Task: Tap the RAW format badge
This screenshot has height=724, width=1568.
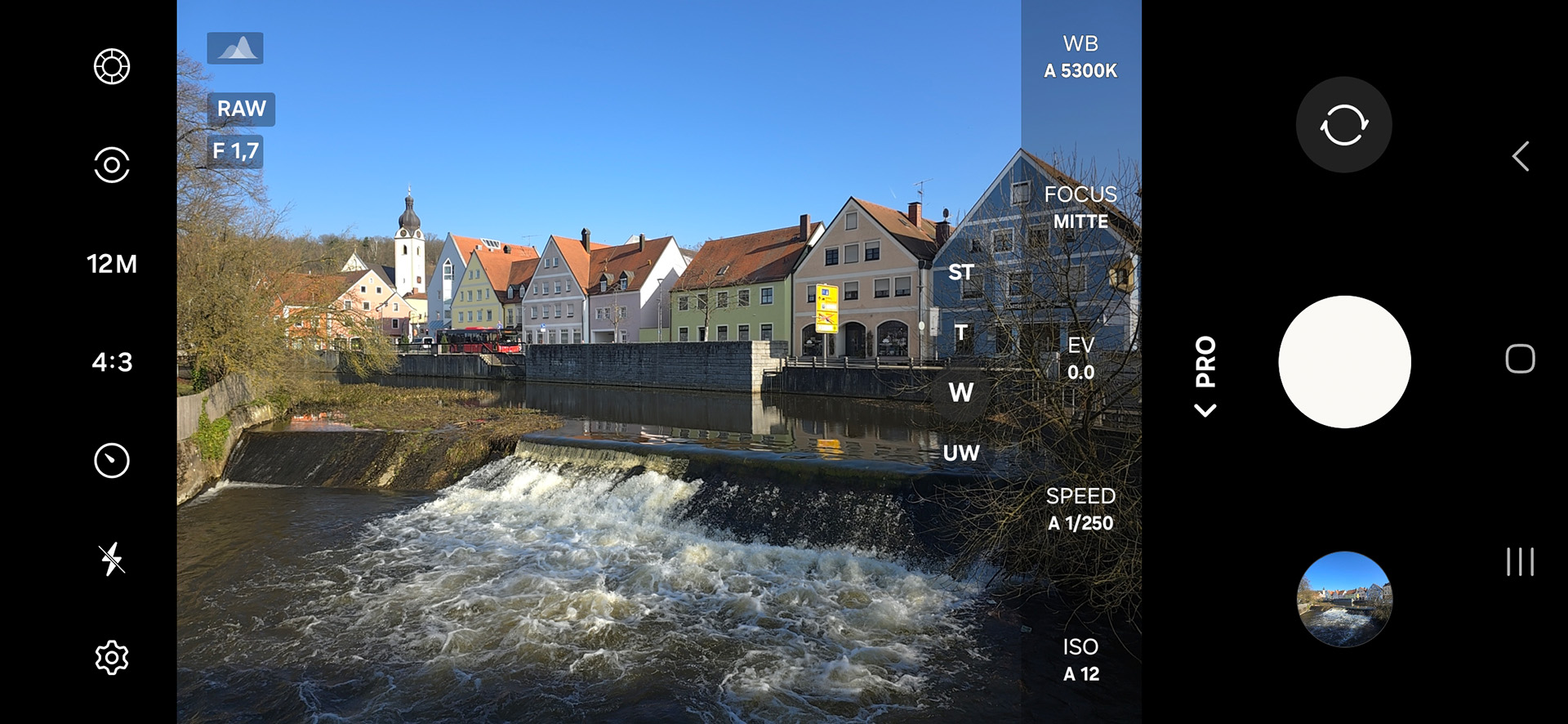Action: (x=241, y=109)
